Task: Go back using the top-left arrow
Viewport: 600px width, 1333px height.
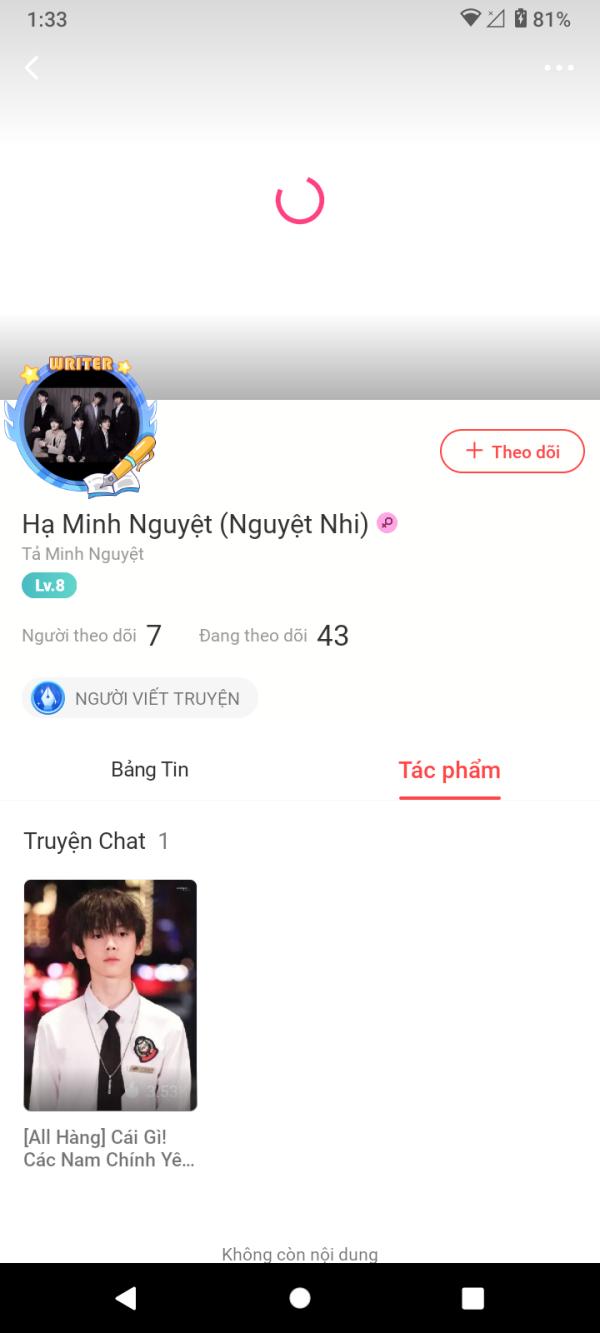Action: click(32, 68)
